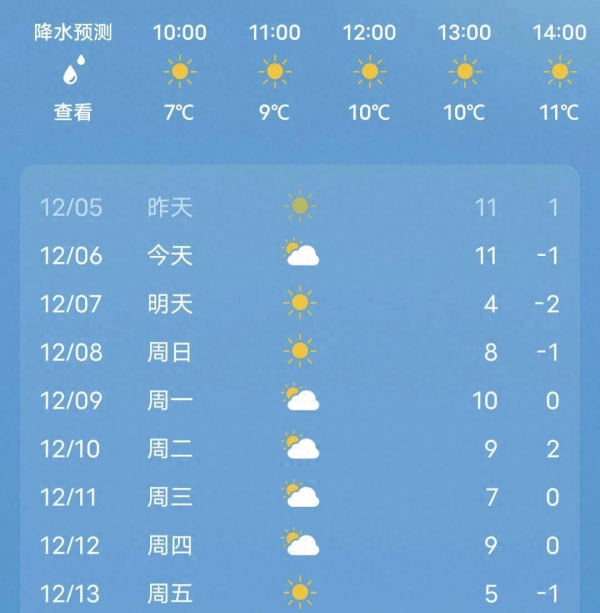Open the 12/12 周四 forecast details

[x=300, y=545]
